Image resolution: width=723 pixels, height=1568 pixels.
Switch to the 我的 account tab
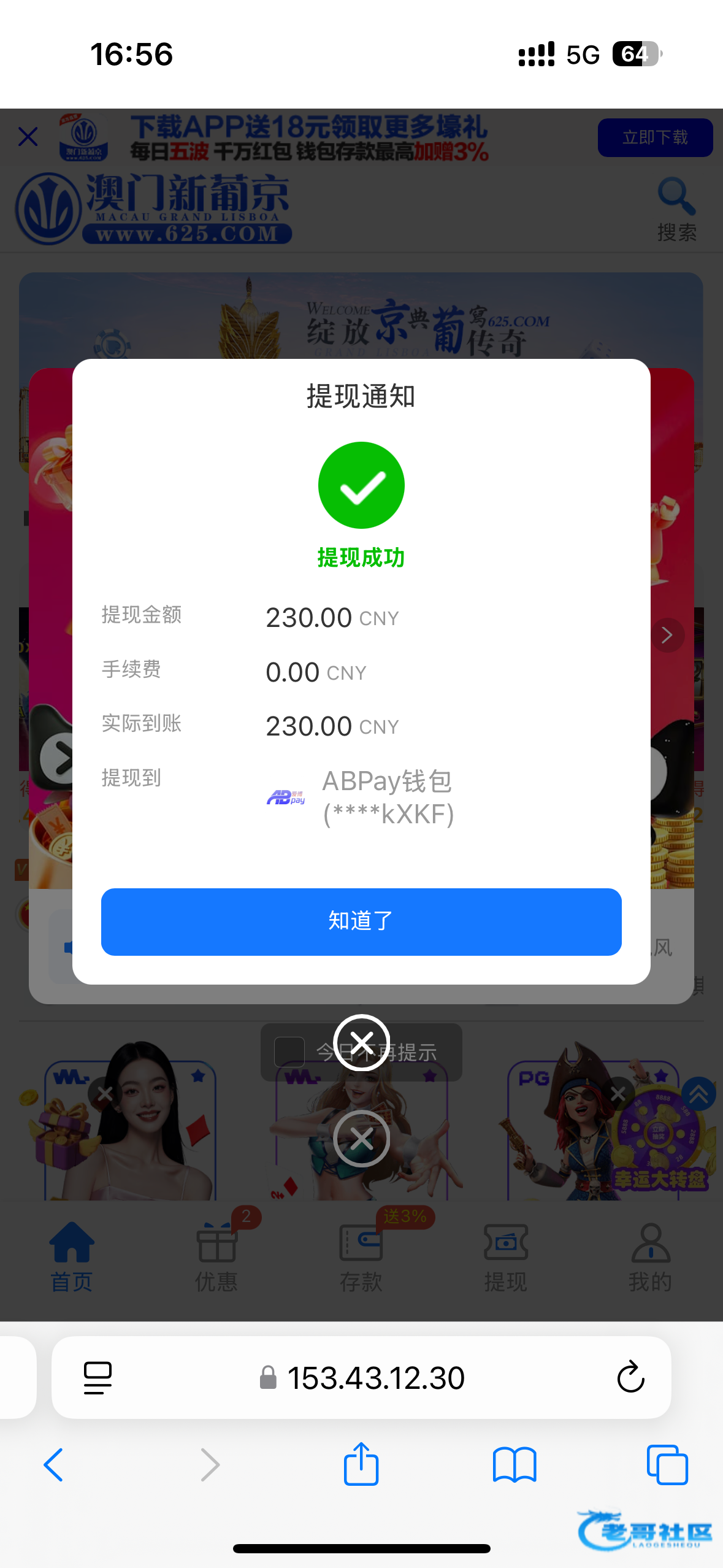coord(650,1256)
